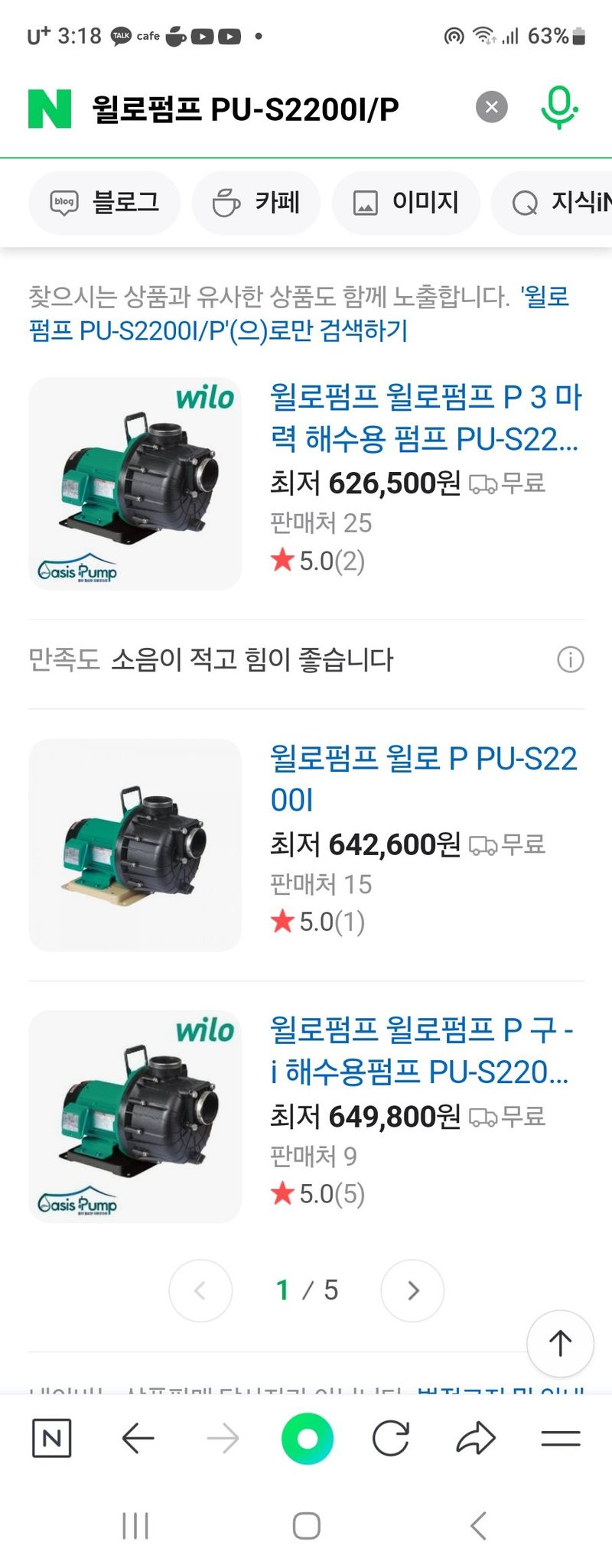
Task: Tap the next page chevron in pagination
Action: click(412, 1290)
